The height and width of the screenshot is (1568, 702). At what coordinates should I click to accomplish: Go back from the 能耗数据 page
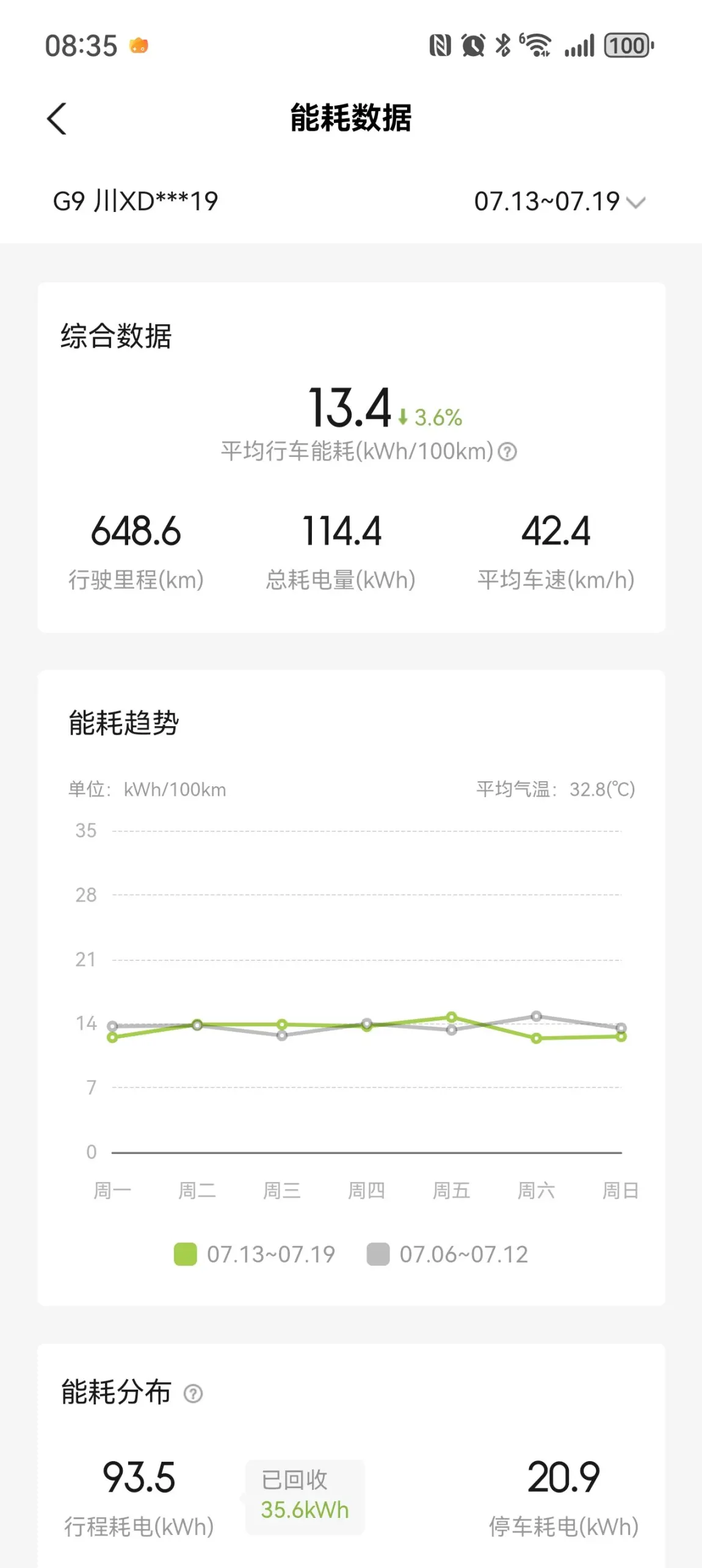pyautogui.click(x=57, y=119)
